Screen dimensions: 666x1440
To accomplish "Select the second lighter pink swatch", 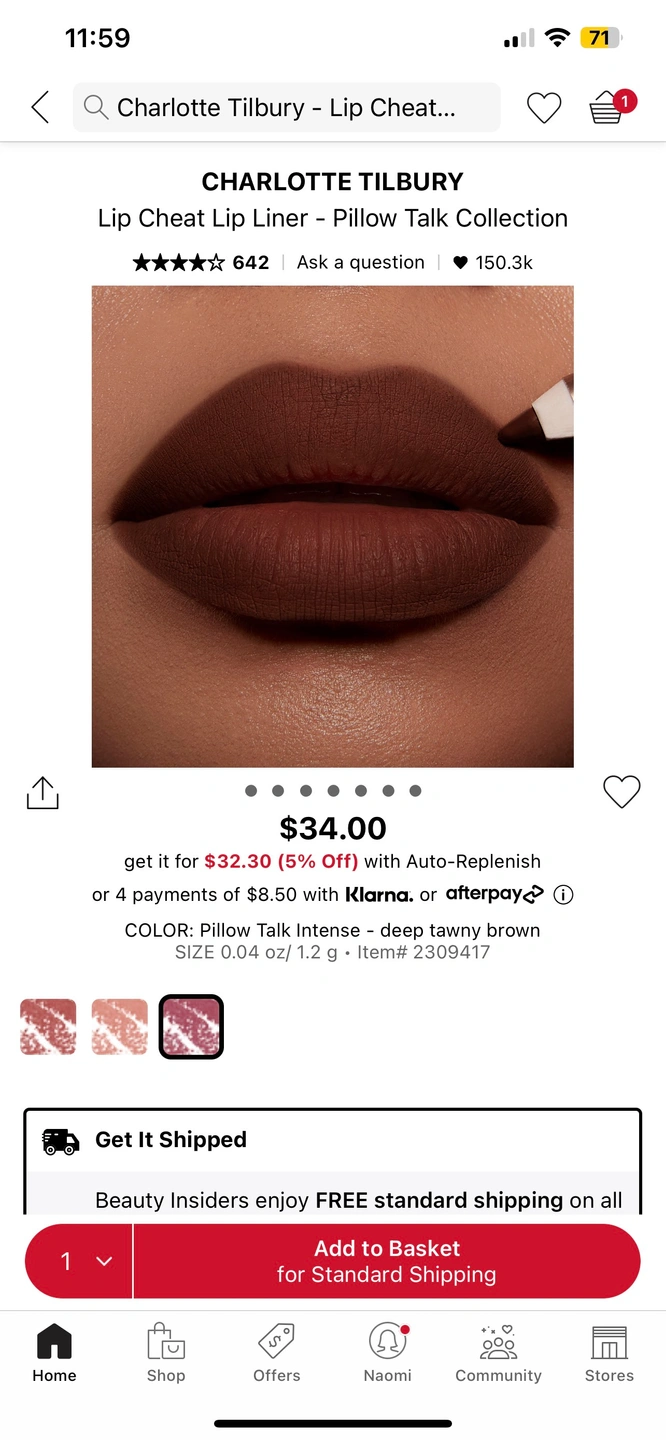I will point(120,1026).
